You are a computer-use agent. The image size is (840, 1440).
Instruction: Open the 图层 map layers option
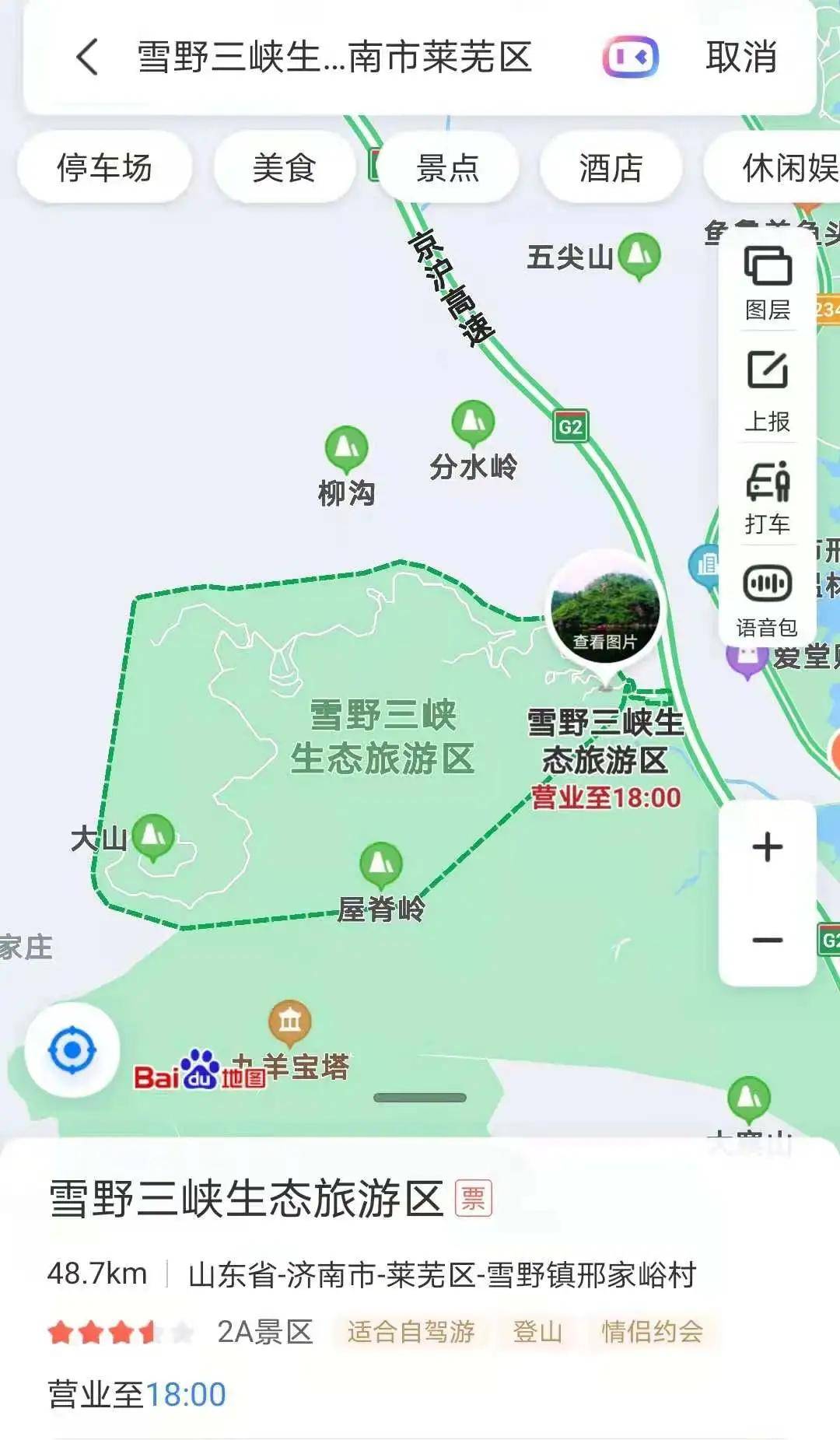coord(768,283)
